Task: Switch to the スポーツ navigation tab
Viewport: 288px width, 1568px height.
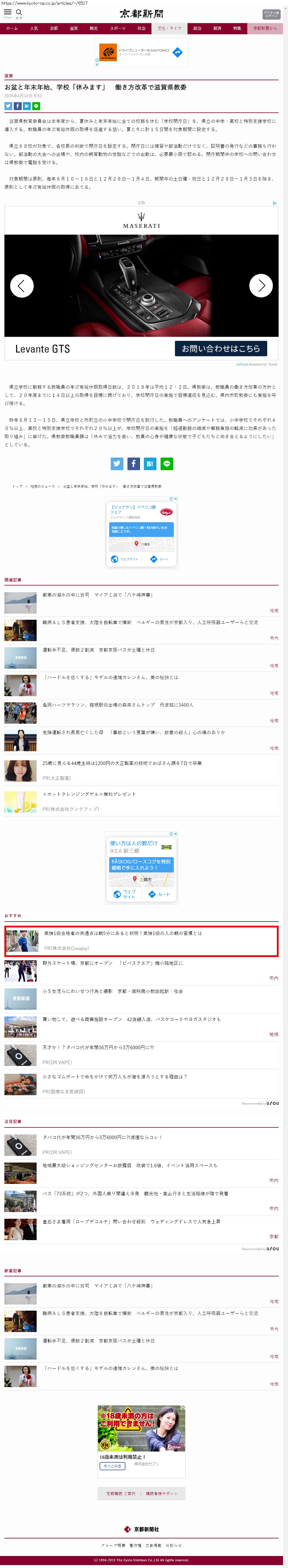Action: click(x=117, y=29)
